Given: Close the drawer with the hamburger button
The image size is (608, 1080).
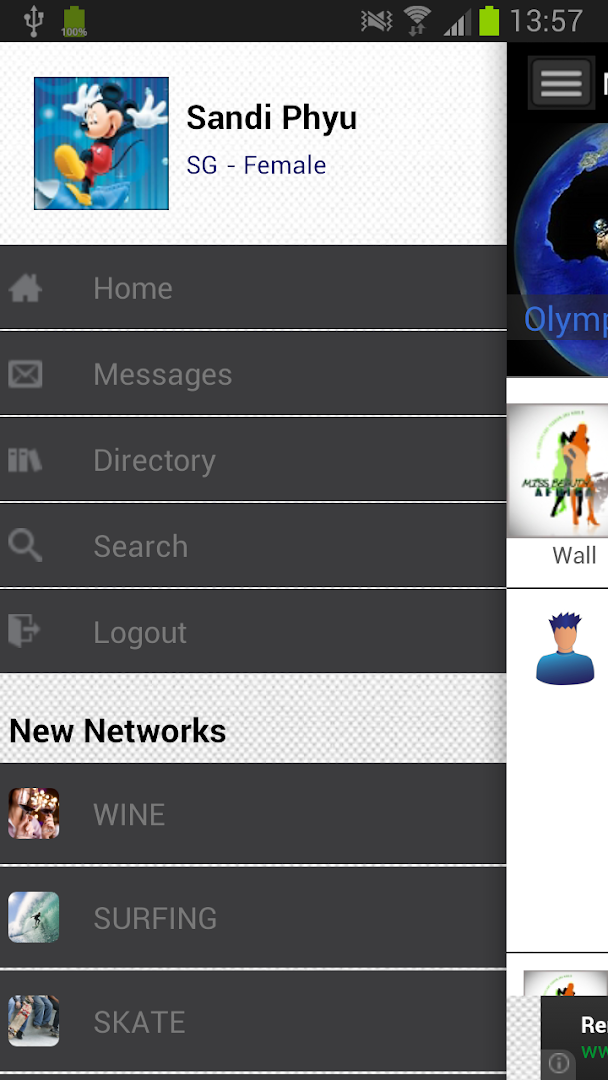Looking at the screenshot, I should [x=560, y=82].
